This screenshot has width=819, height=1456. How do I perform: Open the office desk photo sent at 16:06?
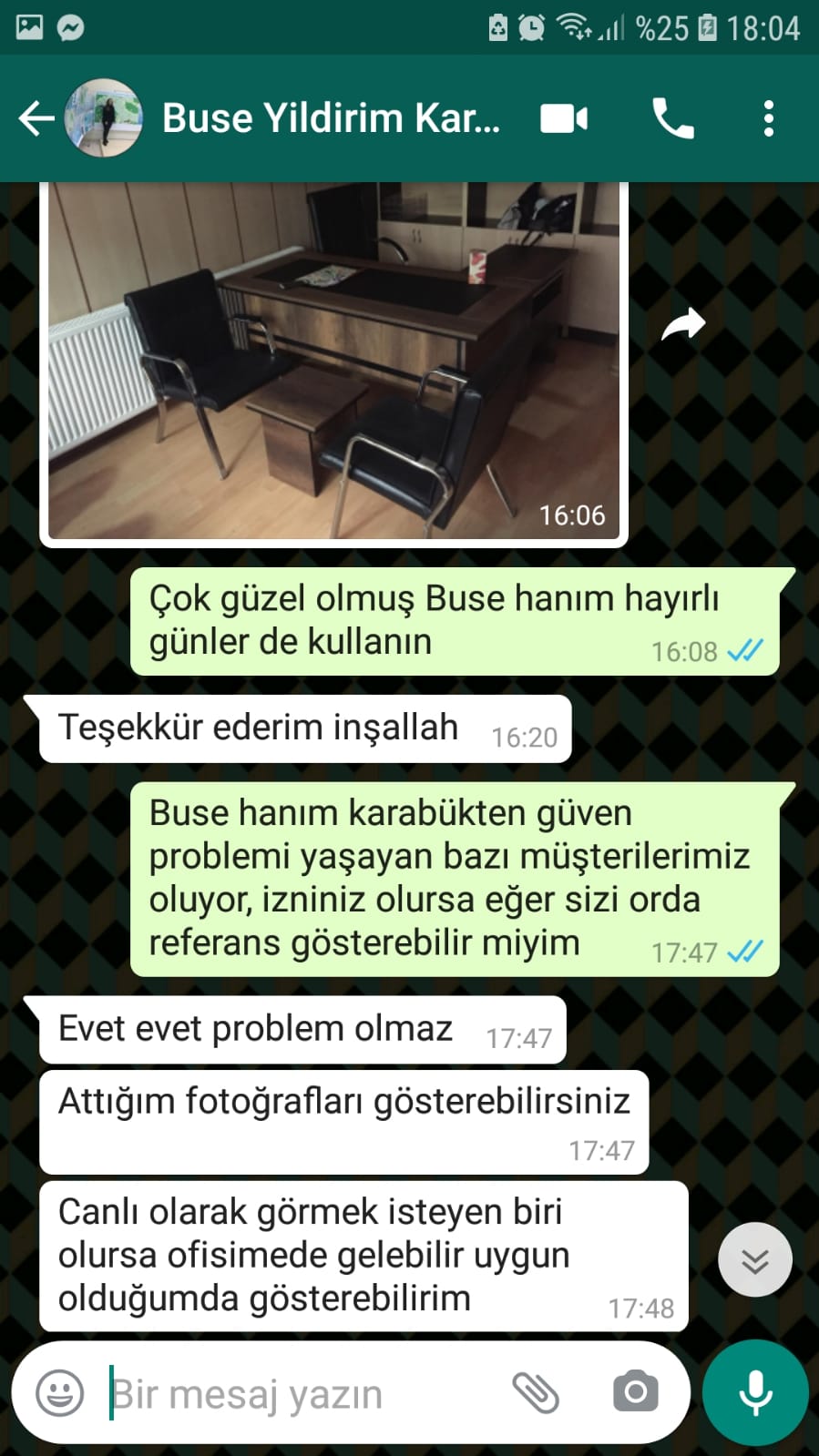coord(333,360)
